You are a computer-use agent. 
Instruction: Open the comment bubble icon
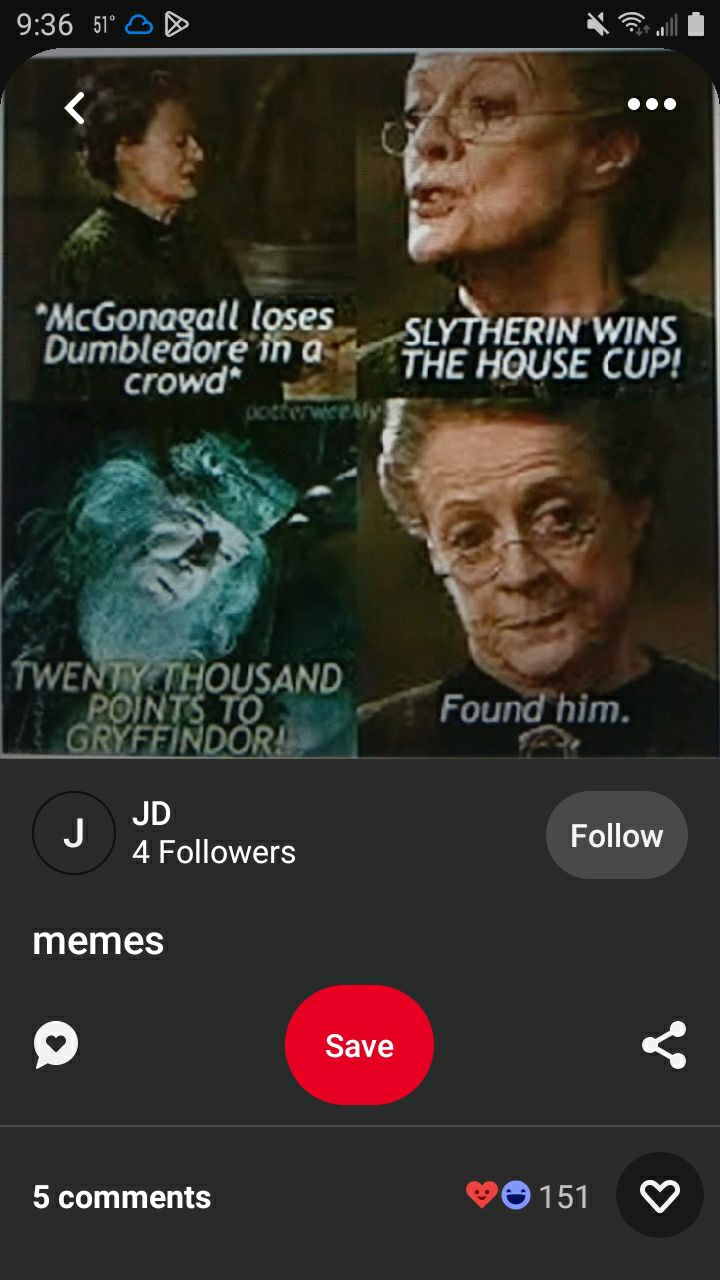pos(56,1044)
